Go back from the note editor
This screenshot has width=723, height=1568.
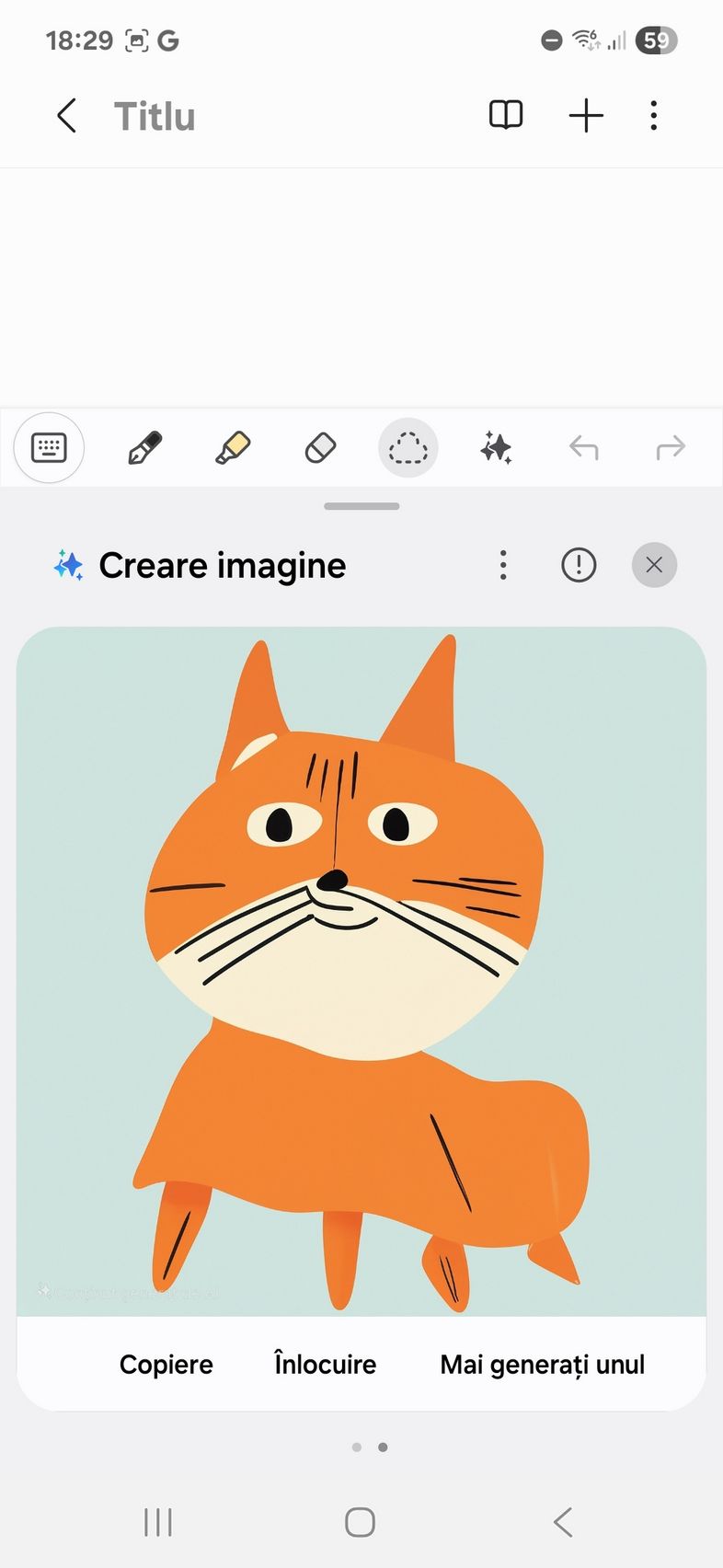click(66, 116)
